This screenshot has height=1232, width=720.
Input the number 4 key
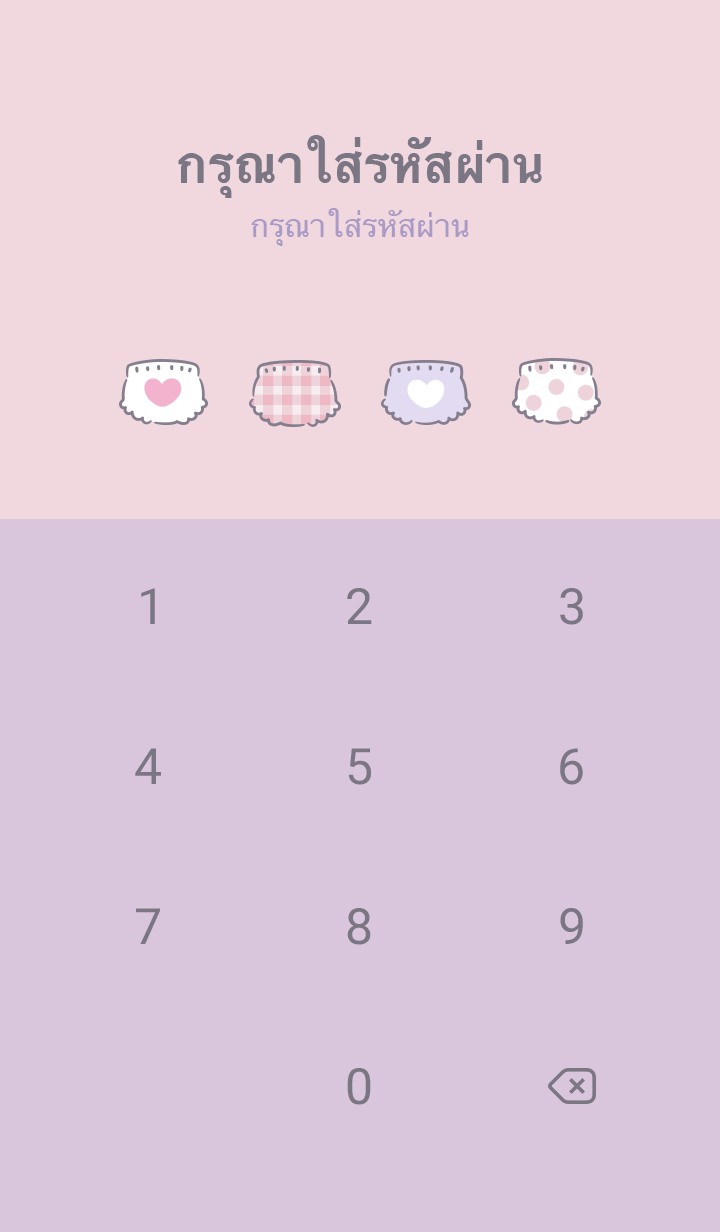click(x=148, y=767)
